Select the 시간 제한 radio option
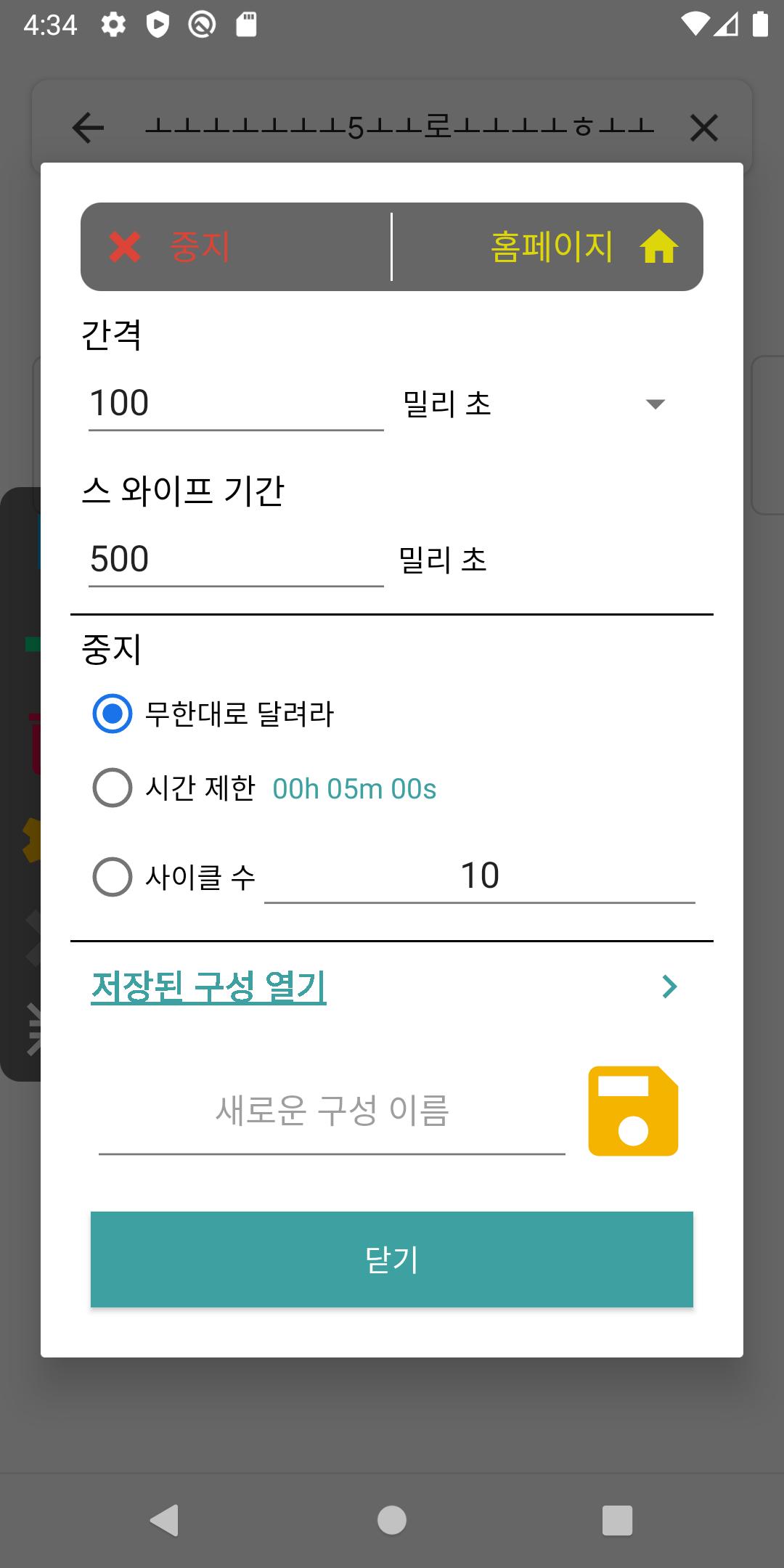 [174, 788]
